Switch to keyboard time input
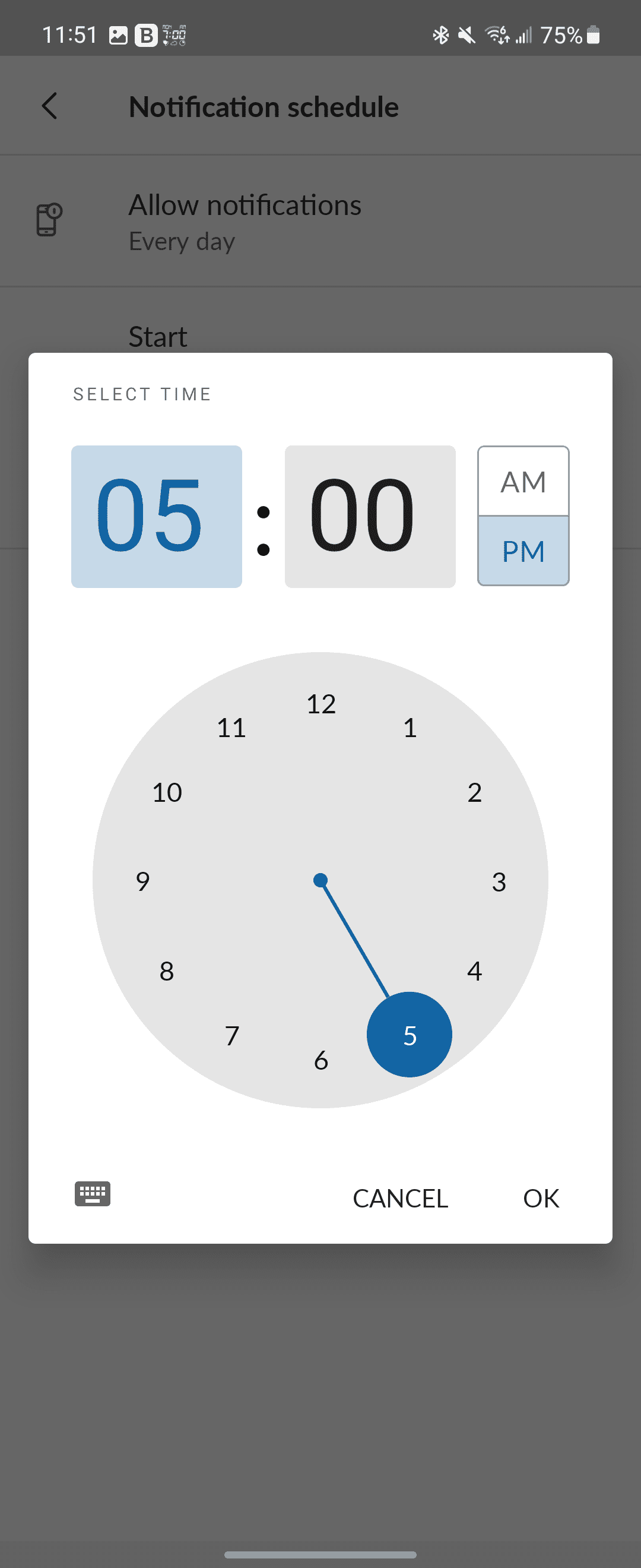Screen dimensions: 641x1568 point(93,1194)
